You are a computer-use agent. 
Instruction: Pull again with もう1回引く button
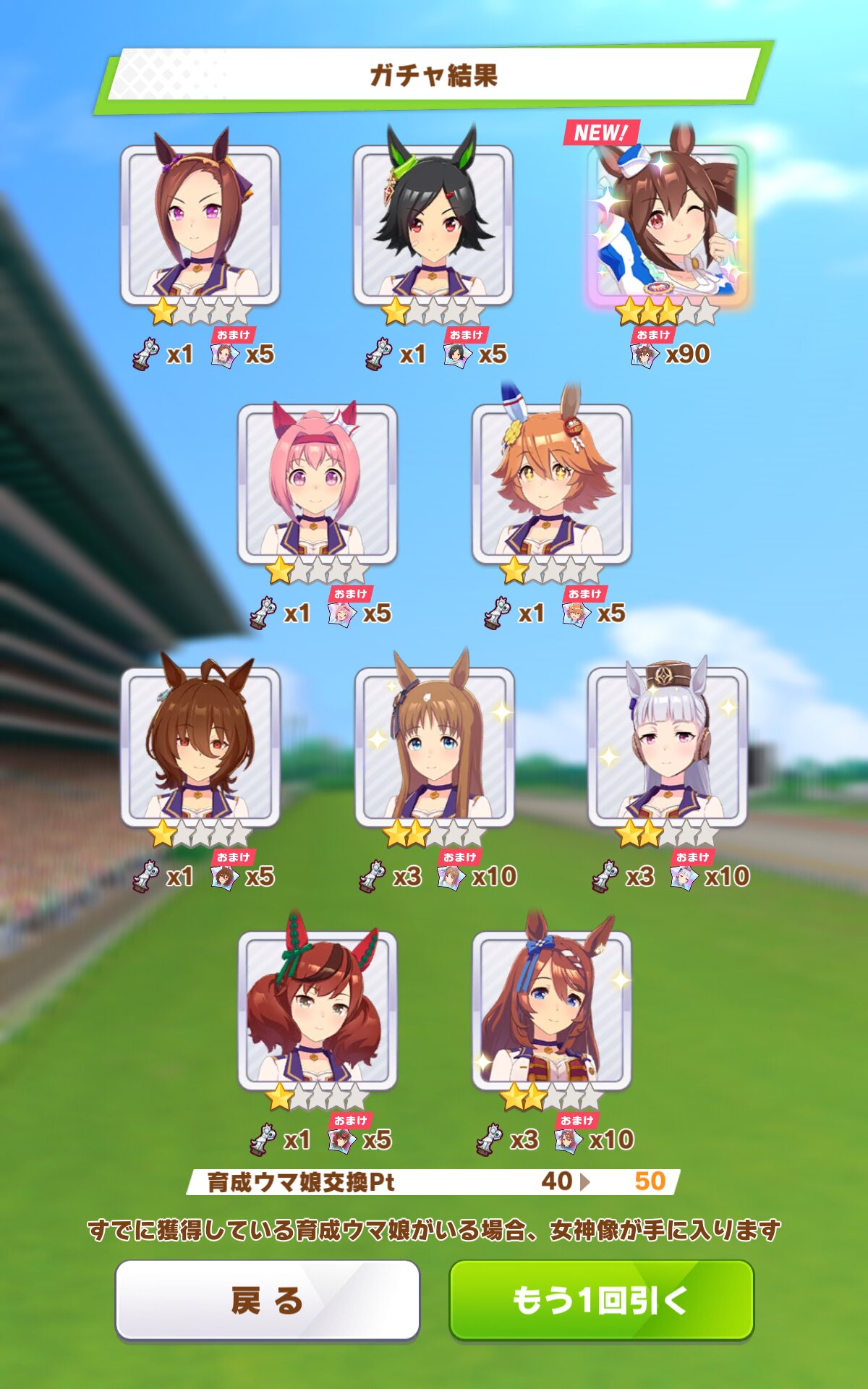click(x=602, y=1300)
